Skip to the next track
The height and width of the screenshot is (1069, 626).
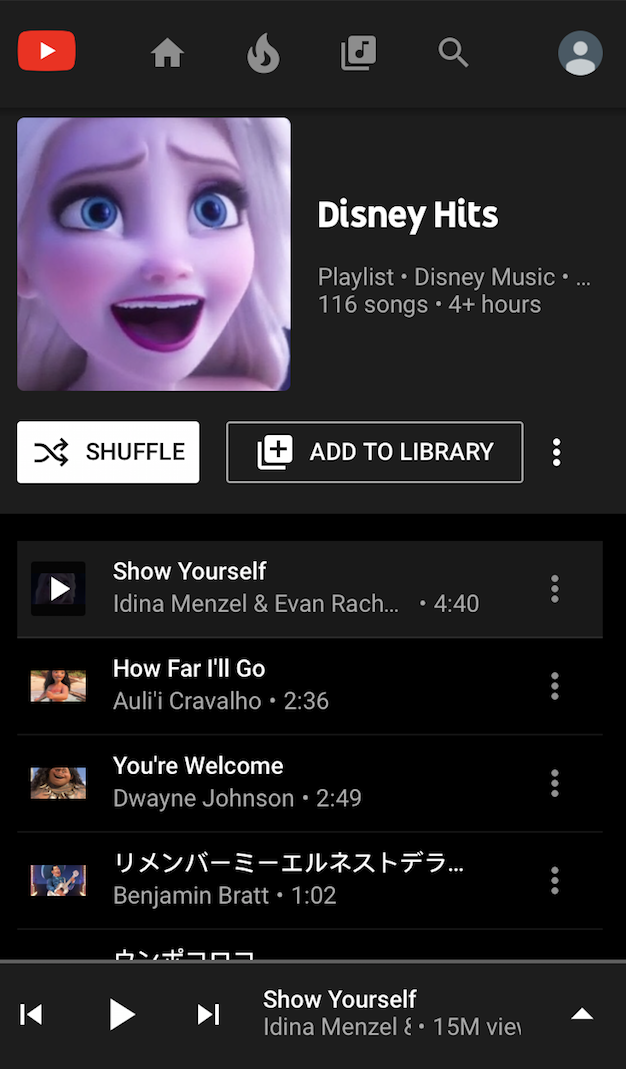point(209,1014)
